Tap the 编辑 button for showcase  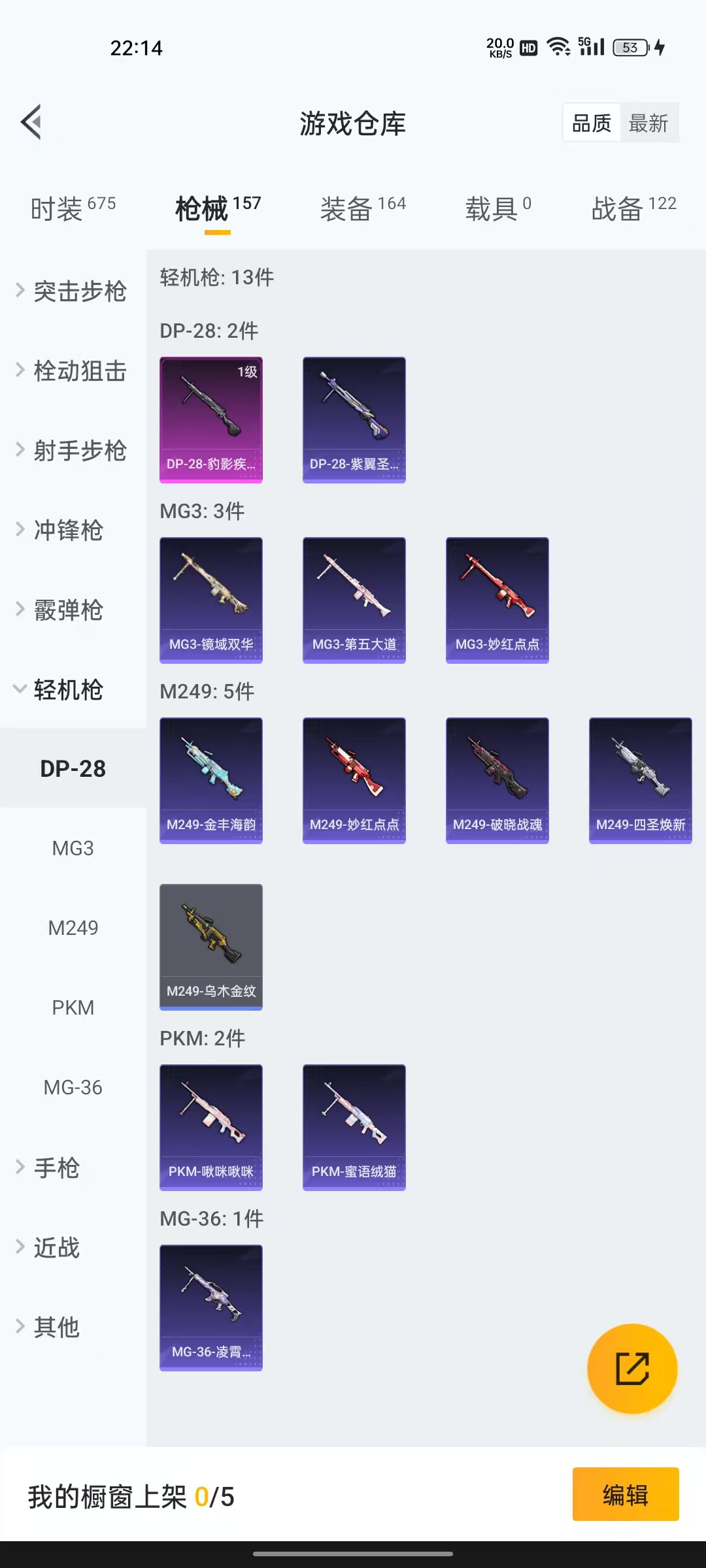tap(625, 1495)
